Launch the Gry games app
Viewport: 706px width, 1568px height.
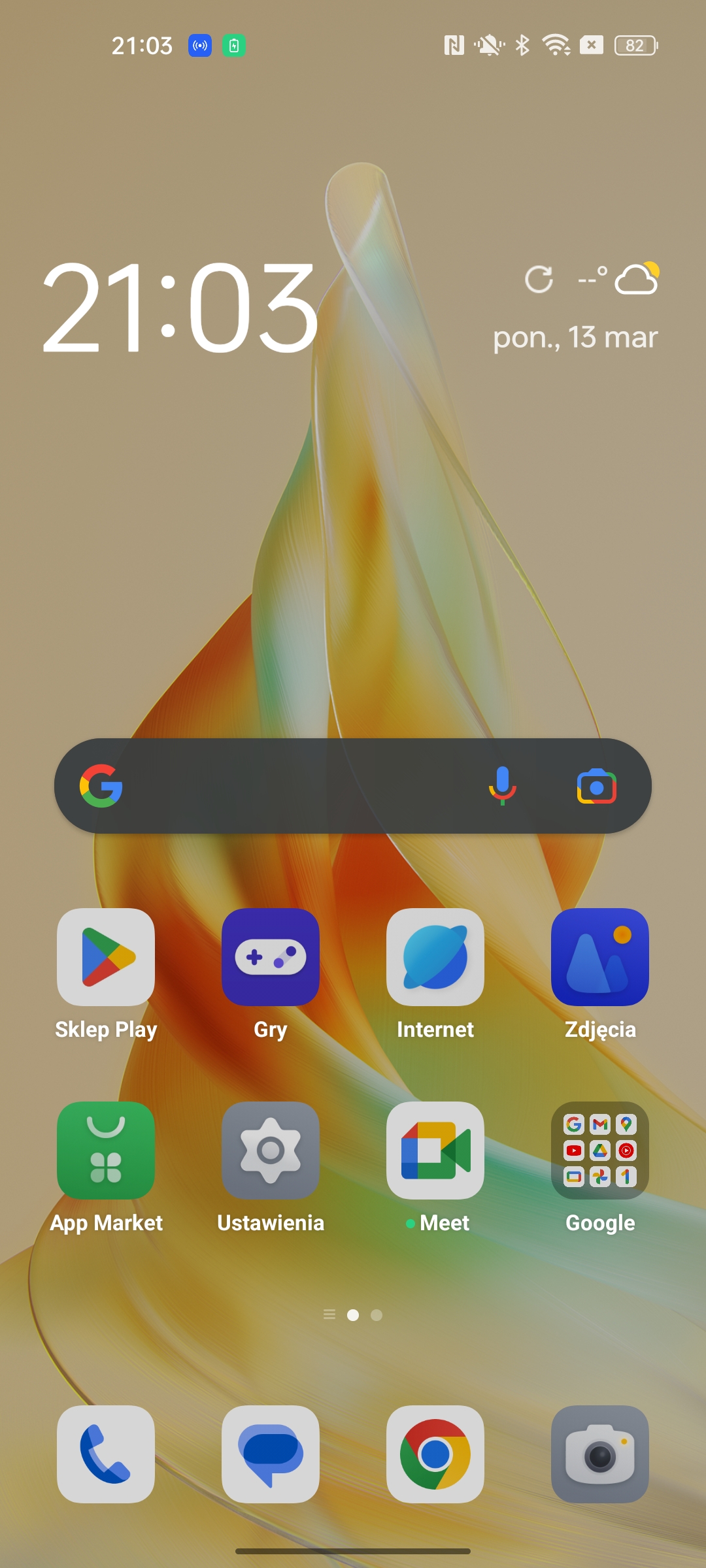[x=271, y=957]
